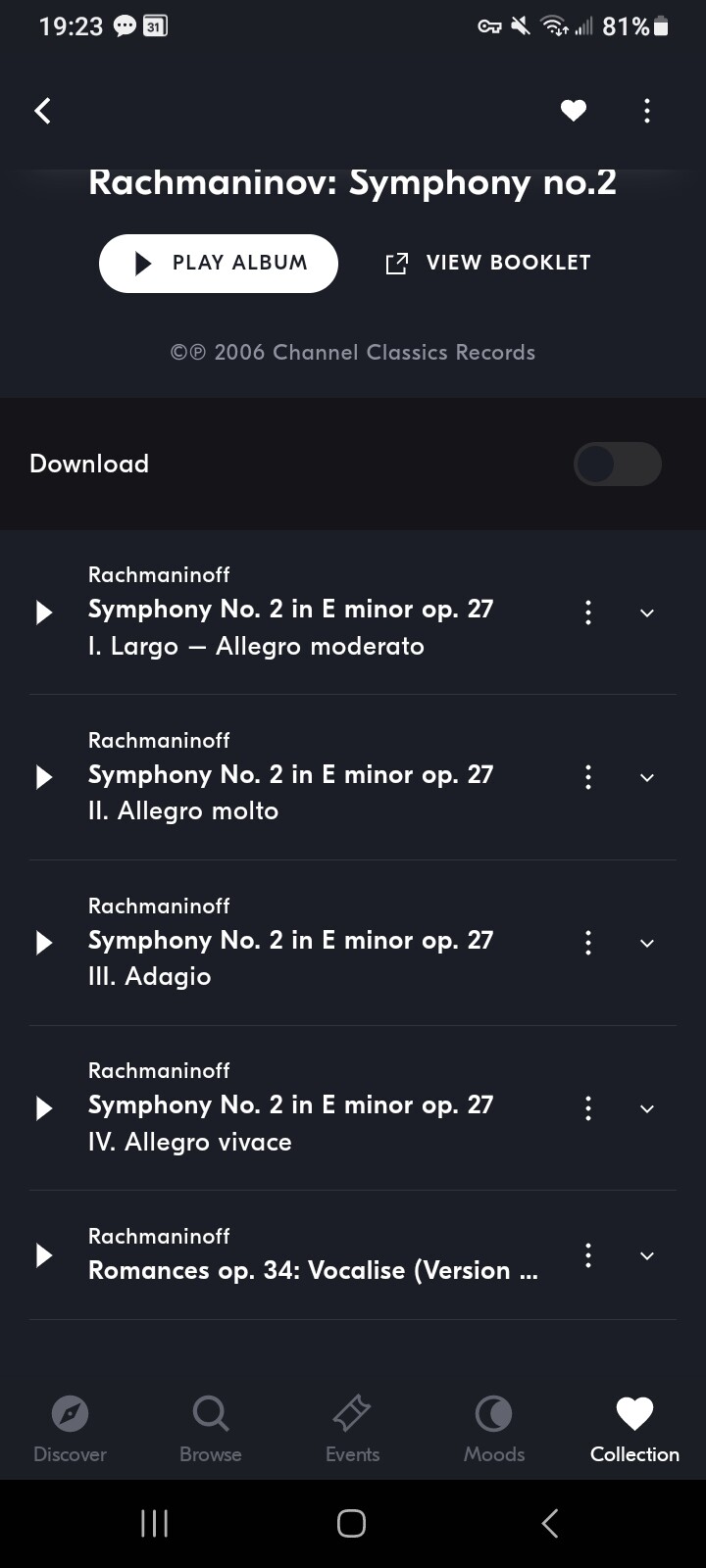This screenshot has height=1568, width=706.
Task: Go back using the top-left arrow
Action: 42,111
